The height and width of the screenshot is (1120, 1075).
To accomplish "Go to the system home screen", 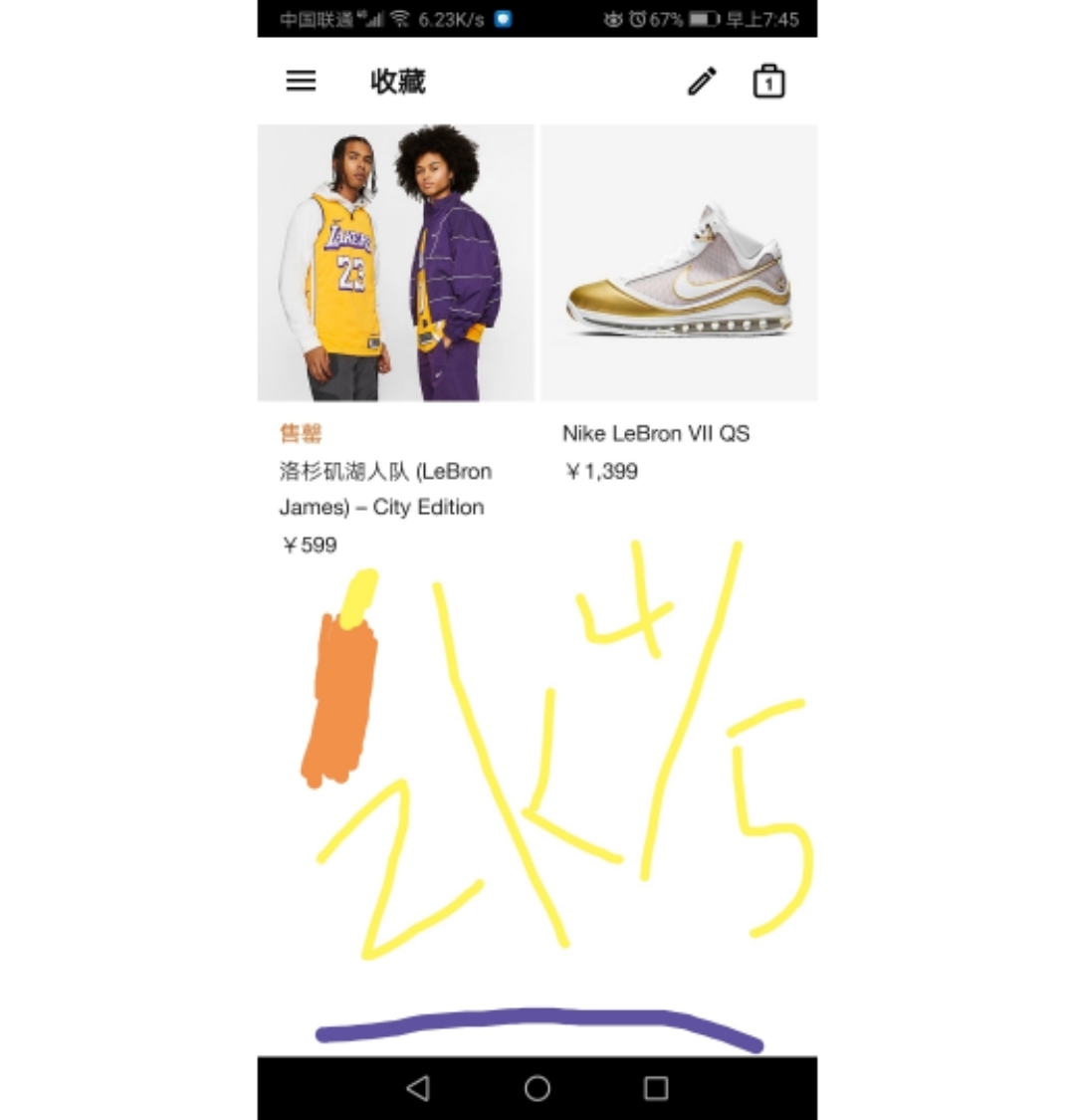I will pos(537,1088).
